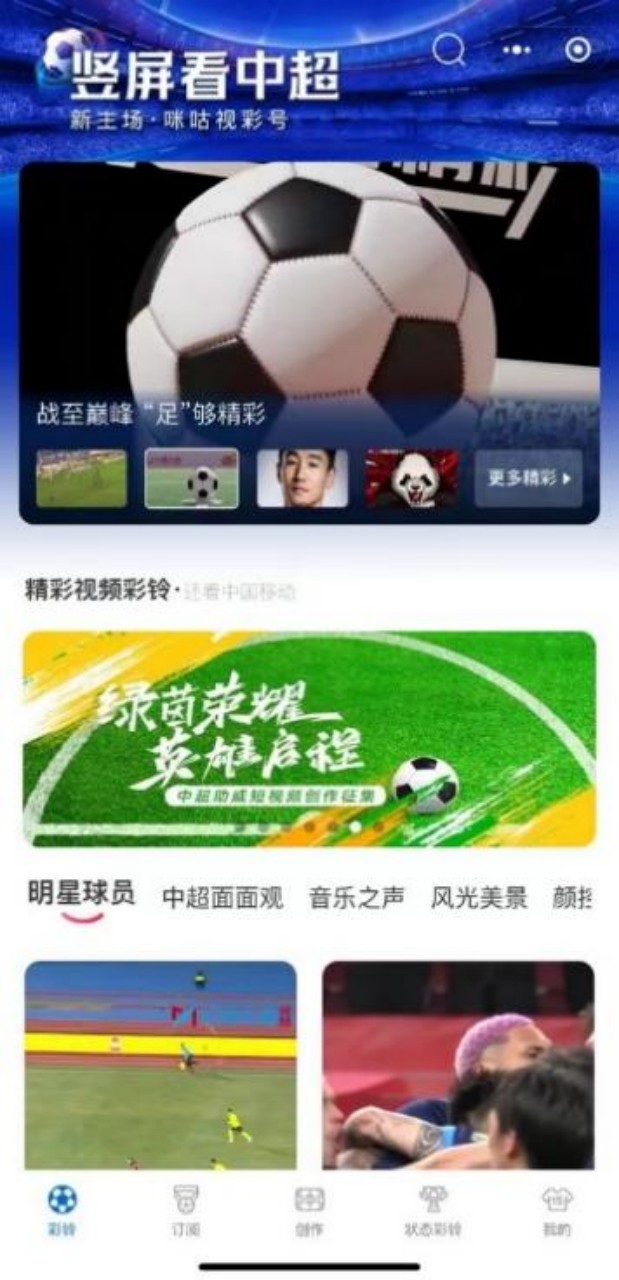
Task: Open the three-dot more menu
Action: [x=517, y=49]
